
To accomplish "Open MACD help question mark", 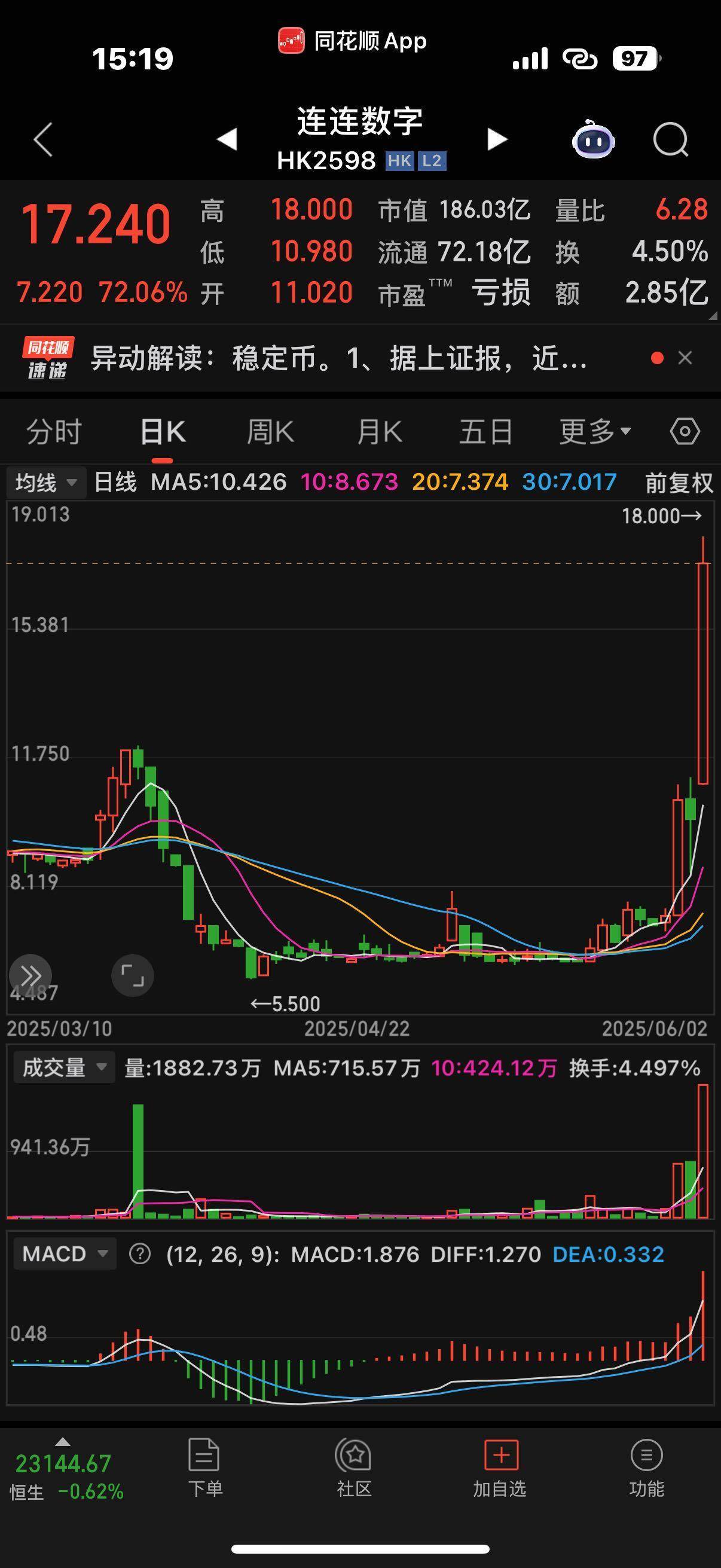I will [139, 1254].
